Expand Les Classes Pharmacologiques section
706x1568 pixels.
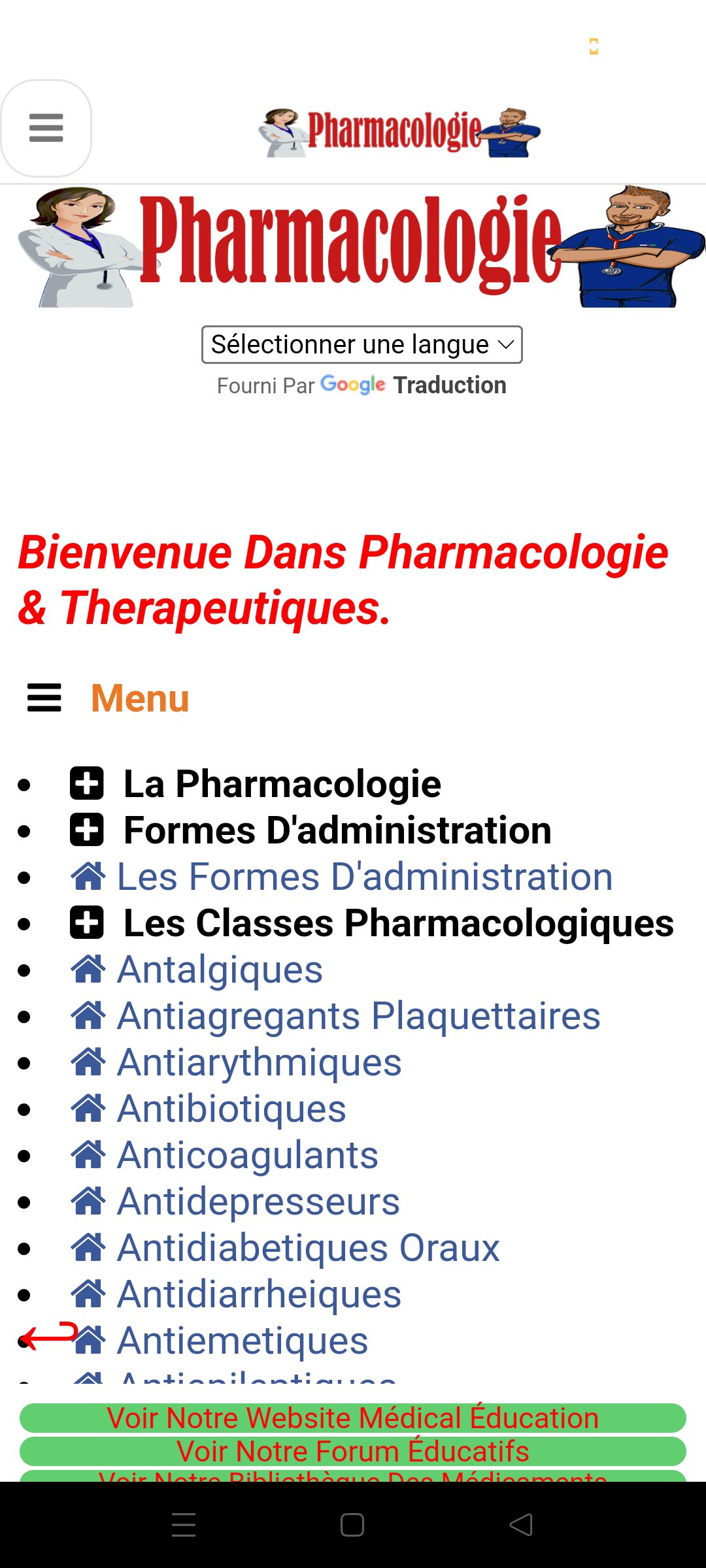pyautogui.click(x=398, y=923)
